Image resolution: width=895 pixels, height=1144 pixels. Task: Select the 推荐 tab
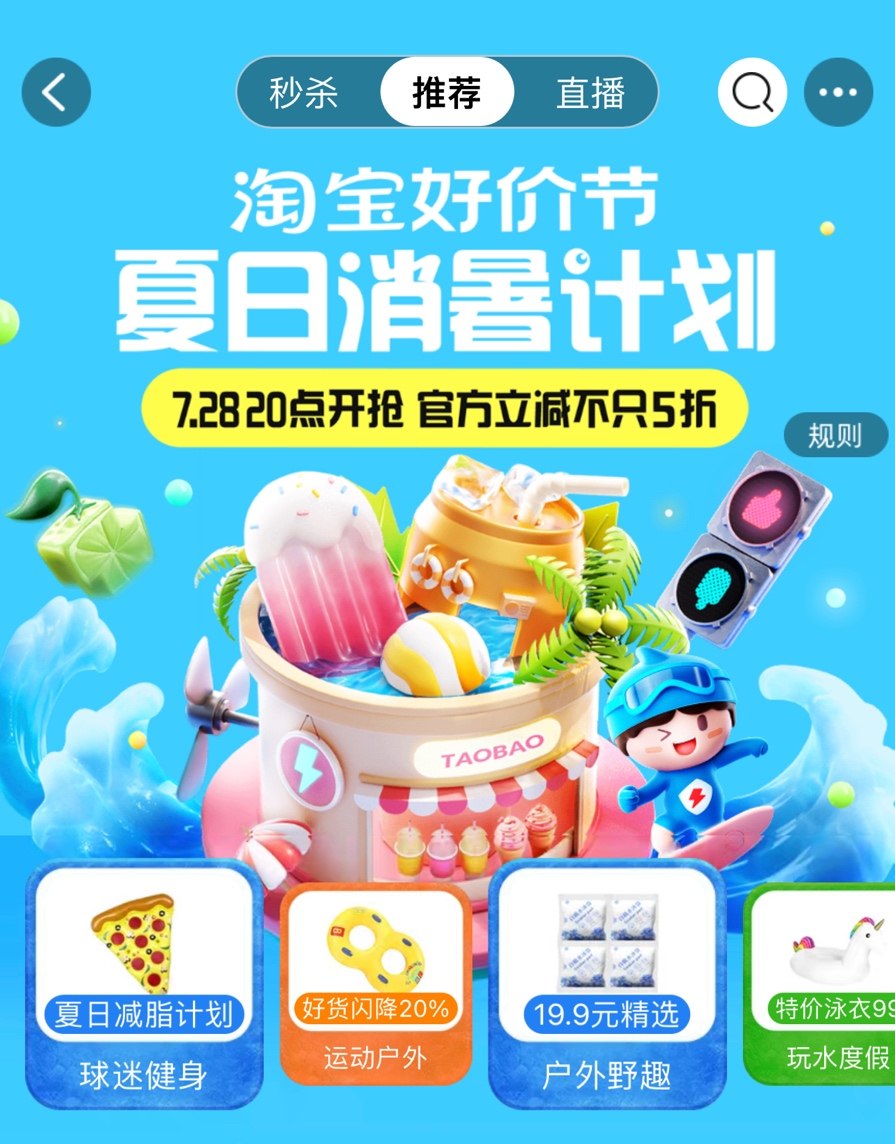(447, 93)
